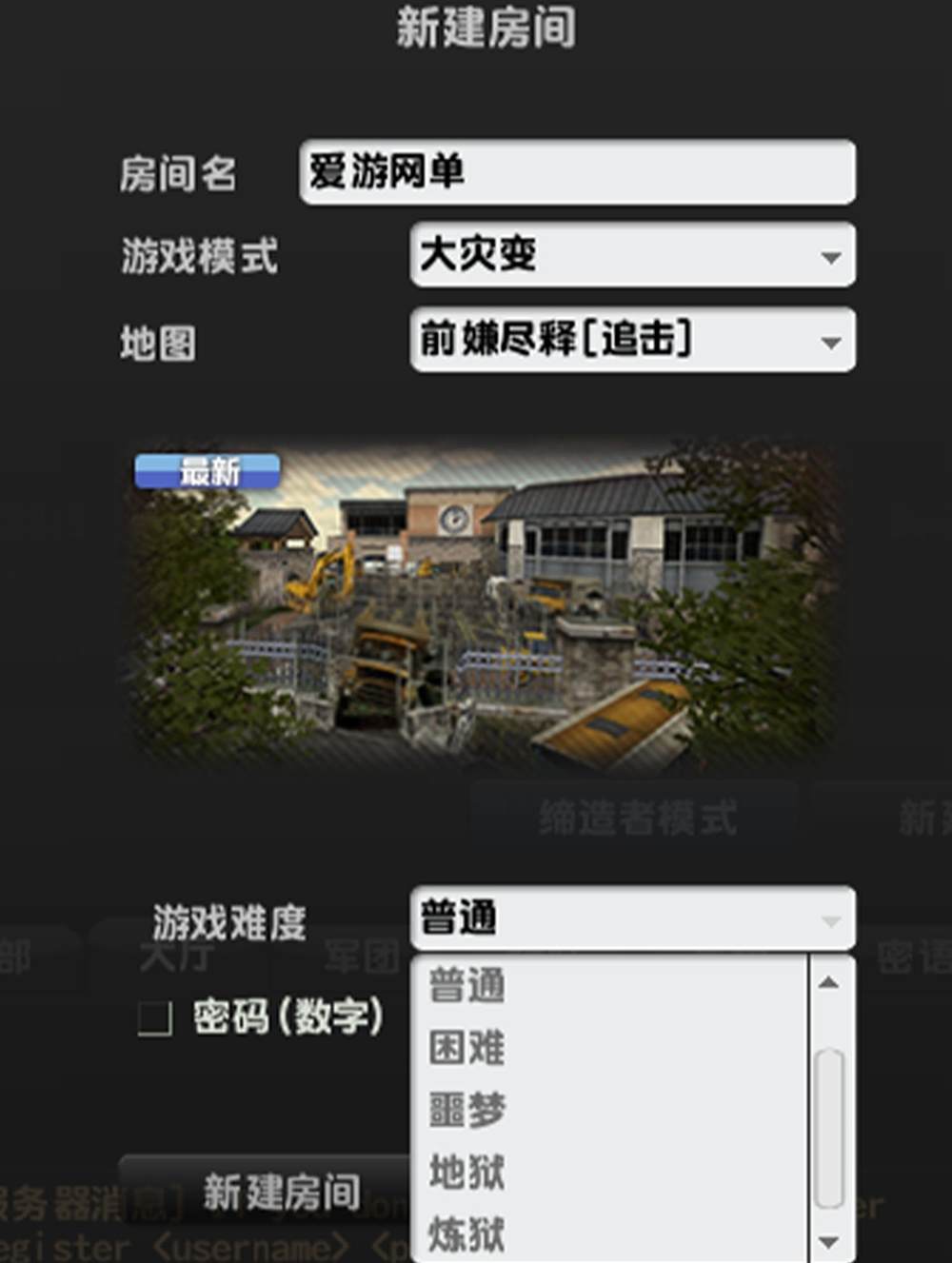Collapse the 游戏难度 difficulty dropdown
The image size is (952, 1263).
click(632, 919)
